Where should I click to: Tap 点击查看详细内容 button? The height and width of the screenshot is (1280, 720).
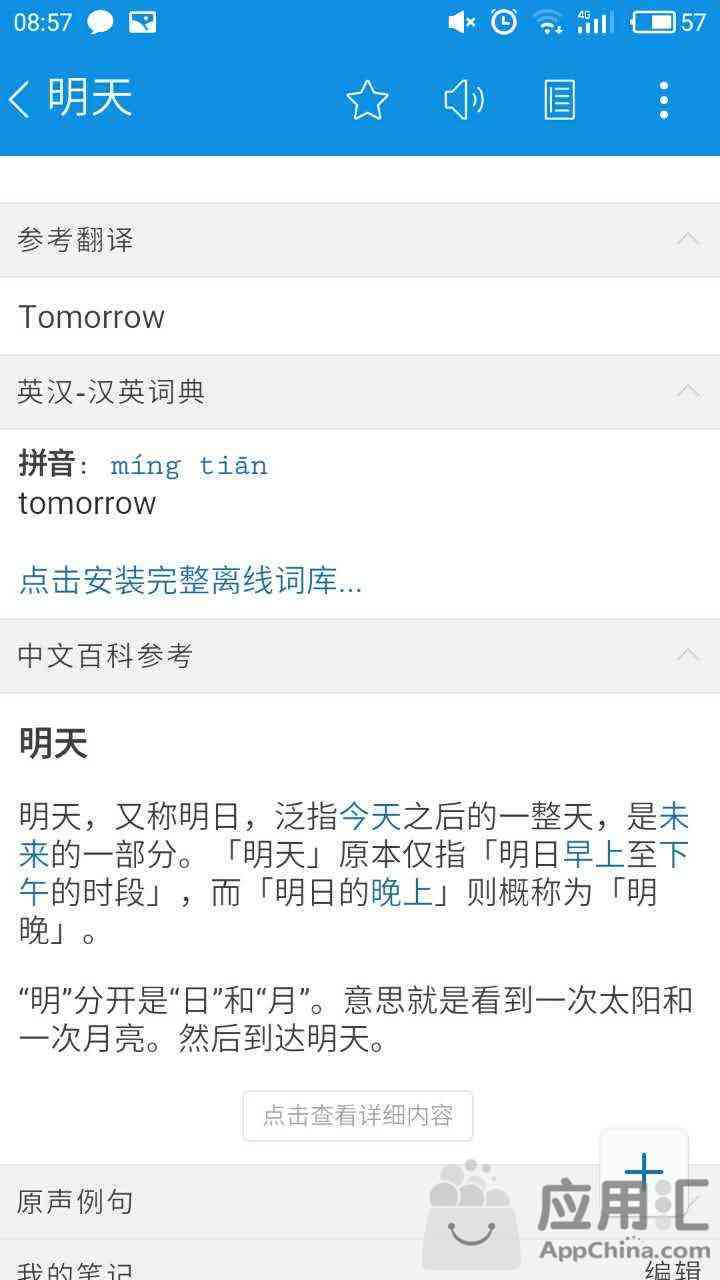tap(357, 1115)
